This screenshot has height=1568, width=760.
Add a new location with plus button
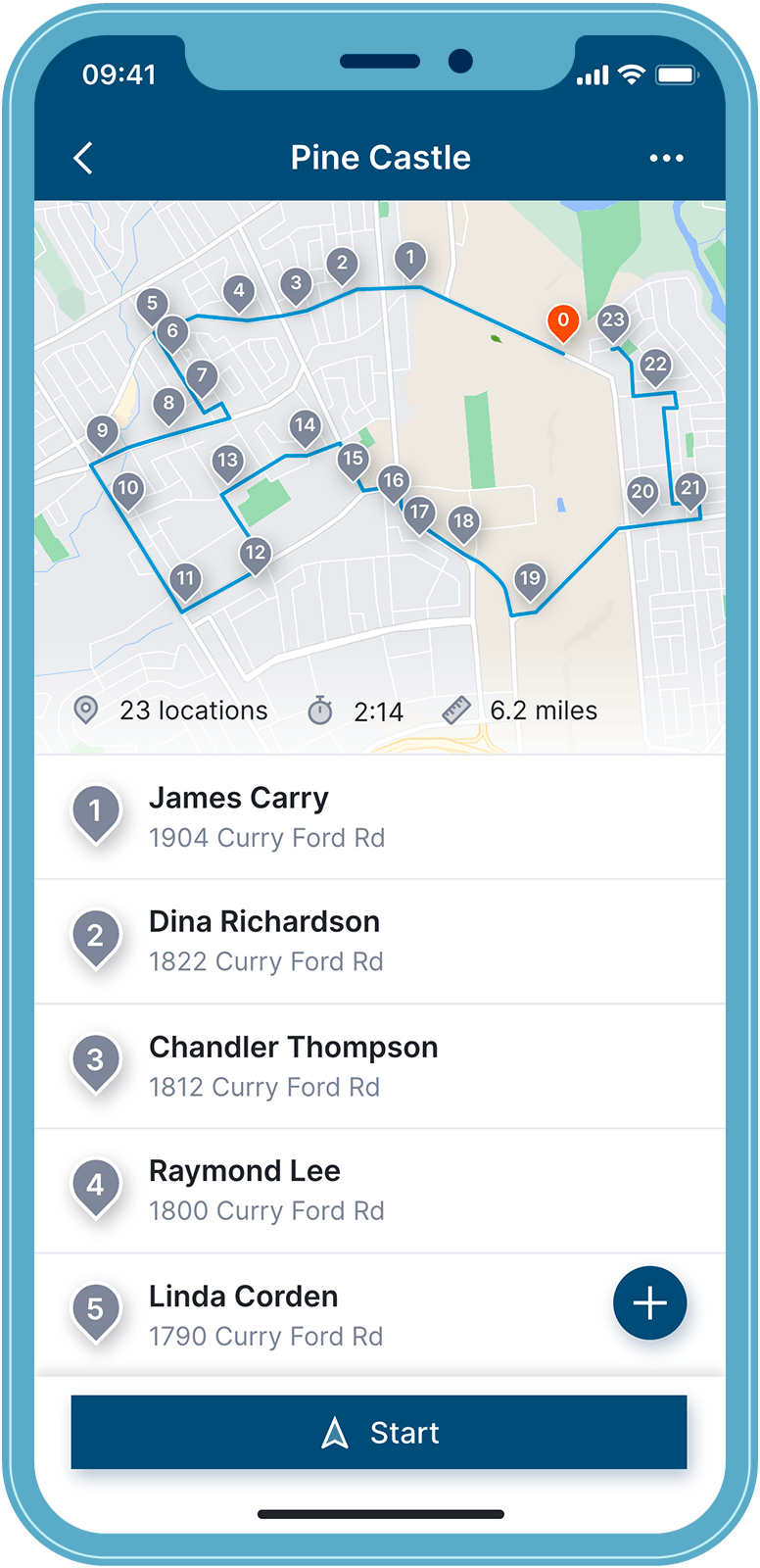pos(649,1302)
